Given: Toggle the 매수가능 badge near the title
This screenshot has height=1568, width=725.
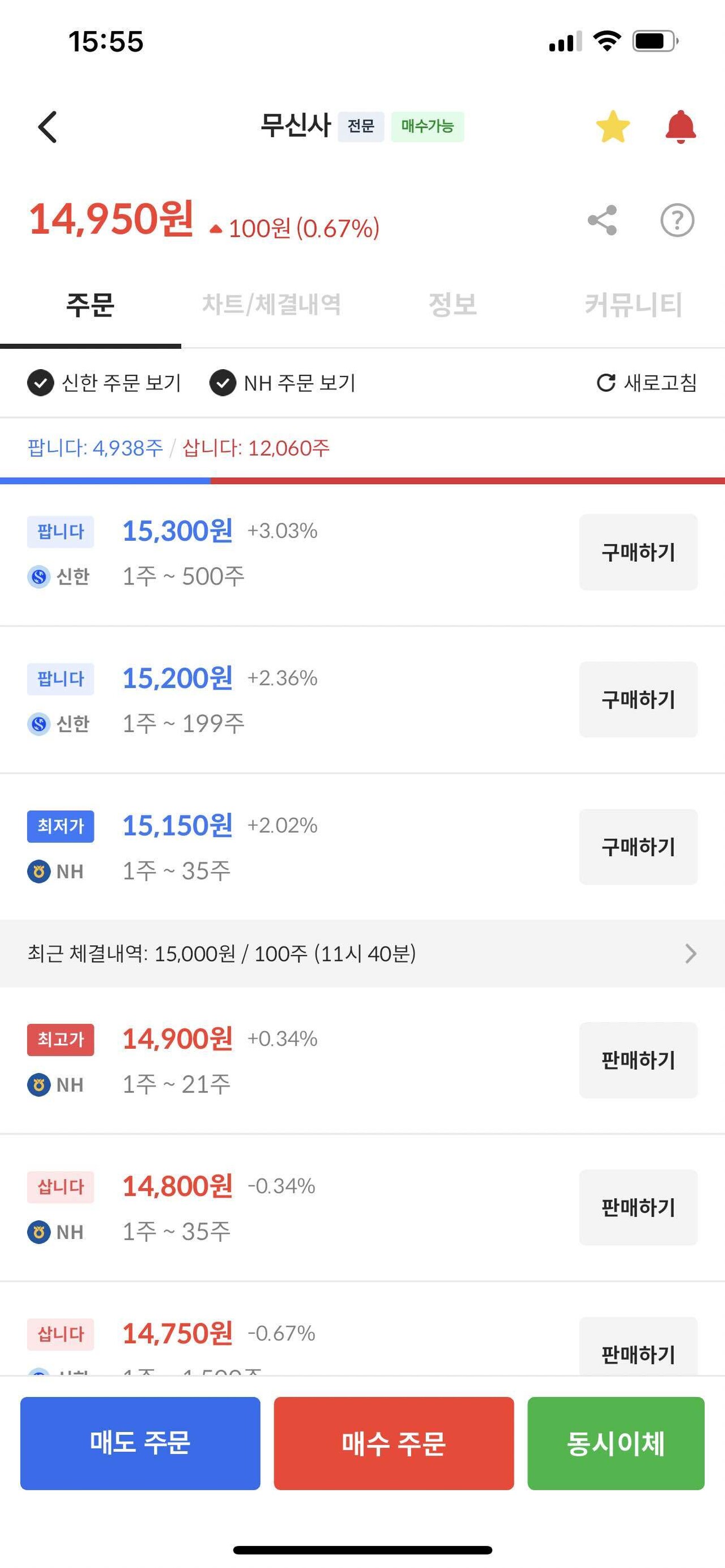Looking at the screenshot, I should (x=428, y=126).
